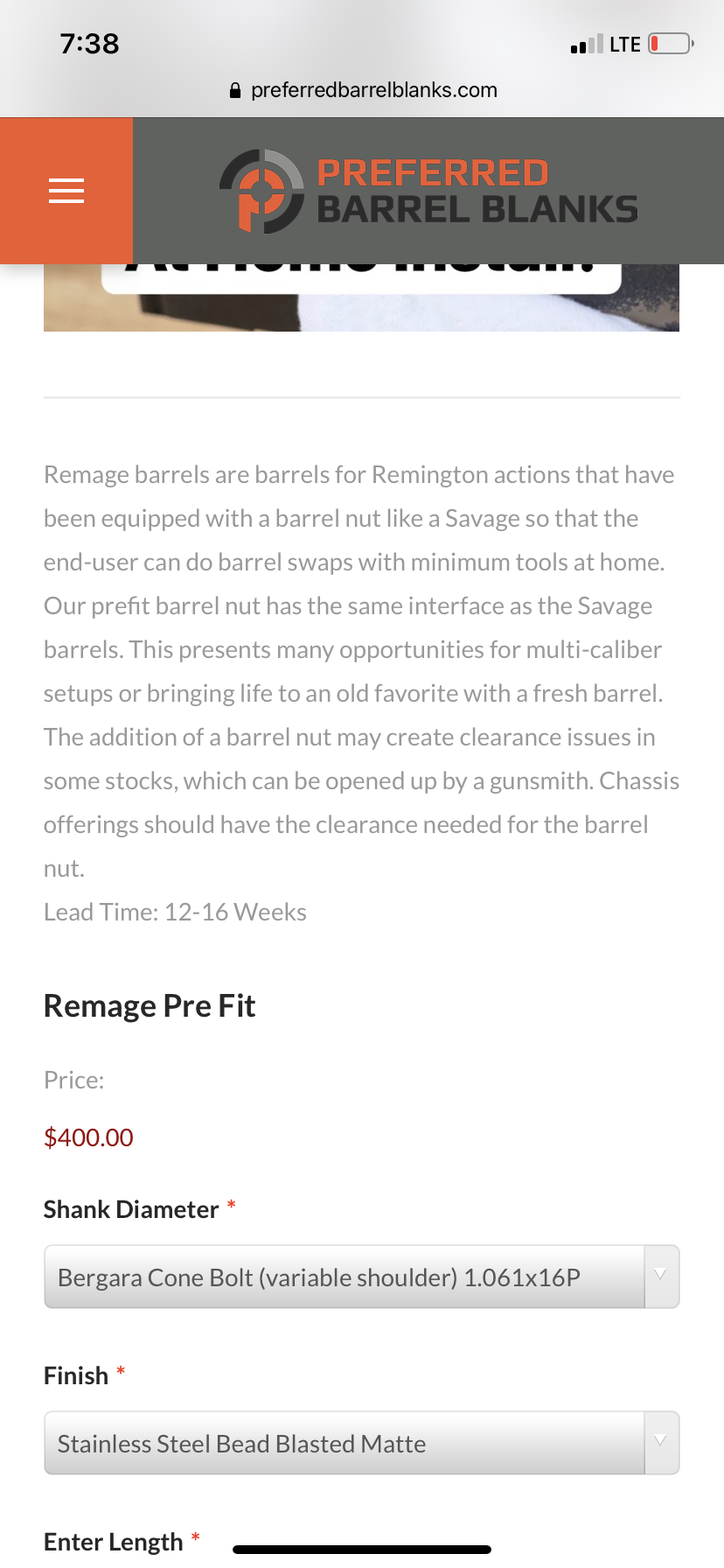
Task: Open the At Home Install banner image
Action: point(362,297)
